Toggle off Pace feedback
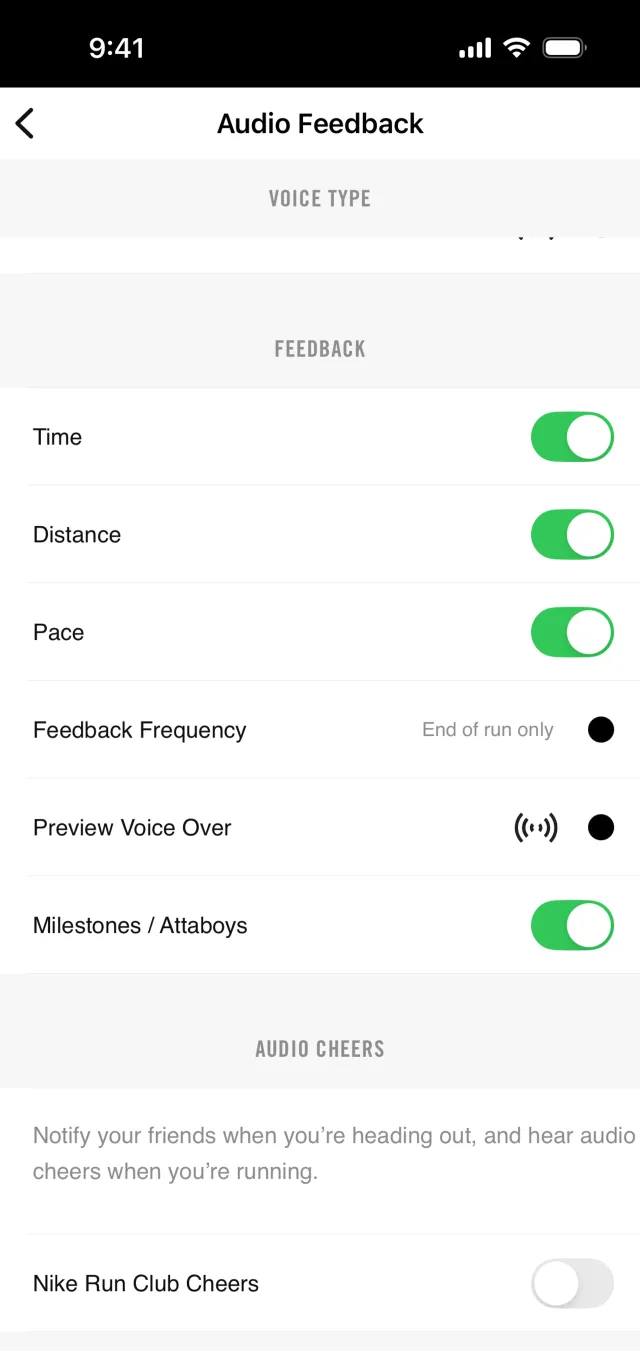640x1351 pixels. [572, 632]
